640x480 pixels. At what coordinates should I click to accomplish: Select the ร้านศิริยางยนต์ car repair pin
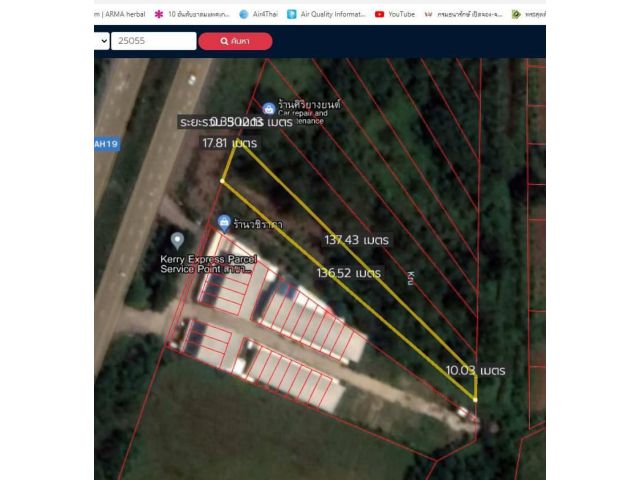click(x=268, y=108)
